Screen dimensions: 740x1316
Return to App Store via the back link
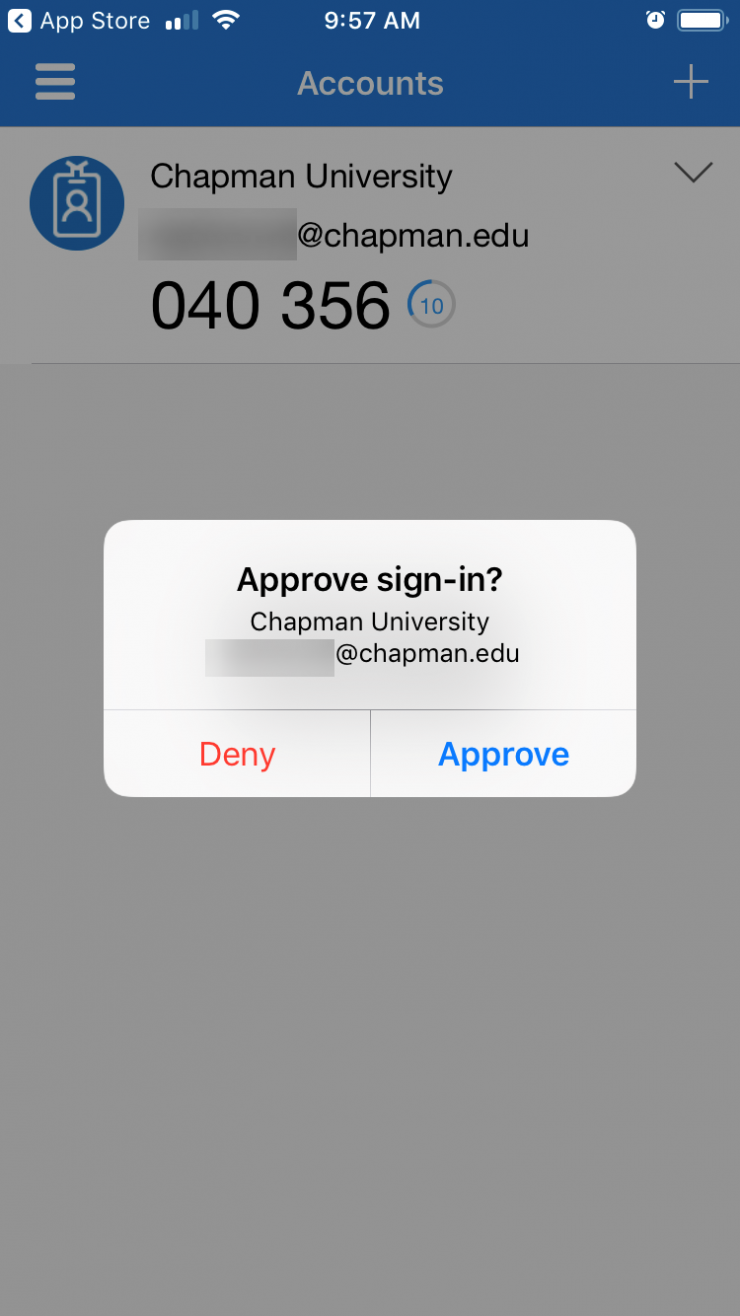click(x=78, y=20)
